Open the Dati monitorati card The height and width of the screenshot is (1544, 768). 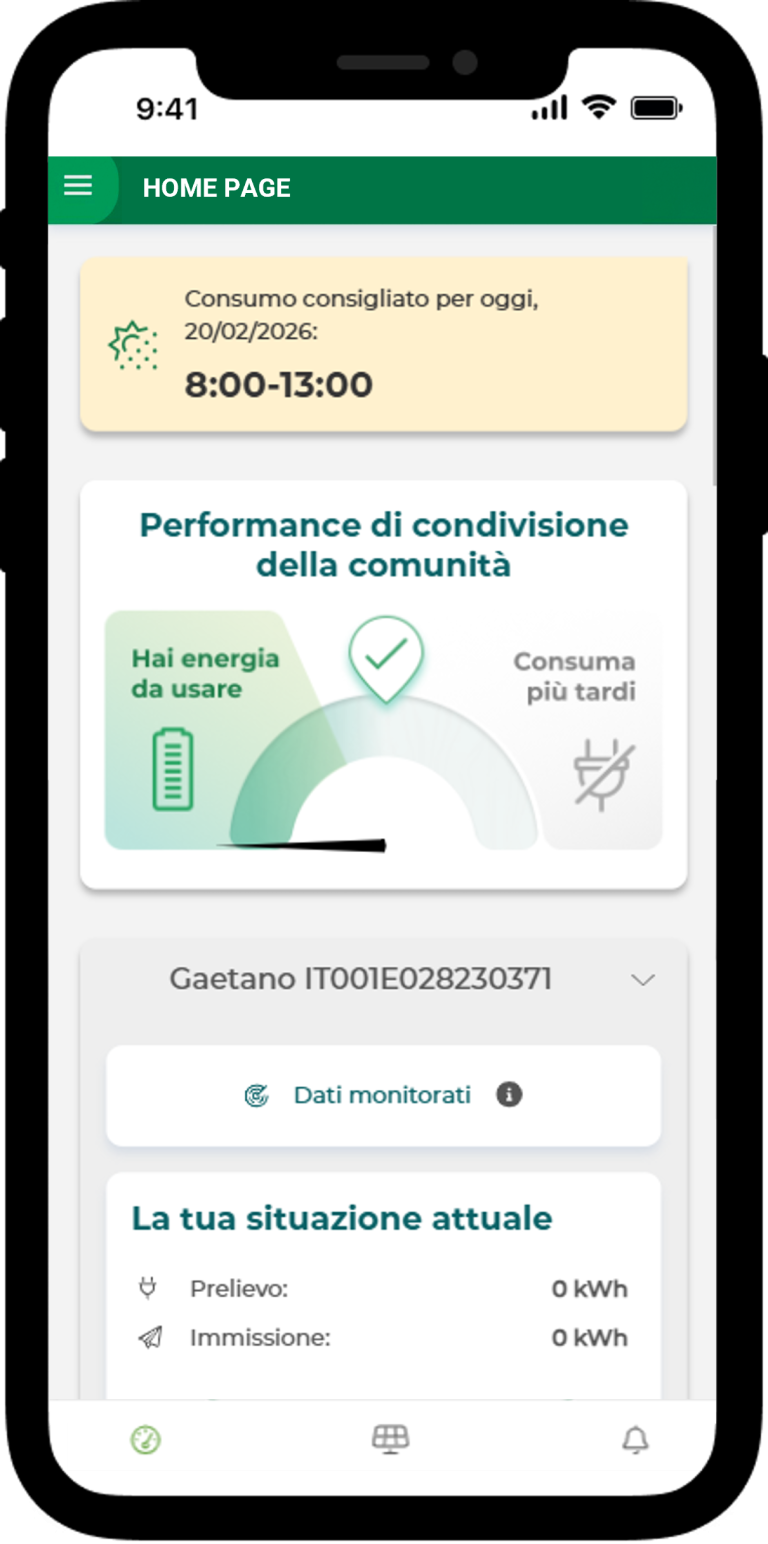(x=382, y=1095)
